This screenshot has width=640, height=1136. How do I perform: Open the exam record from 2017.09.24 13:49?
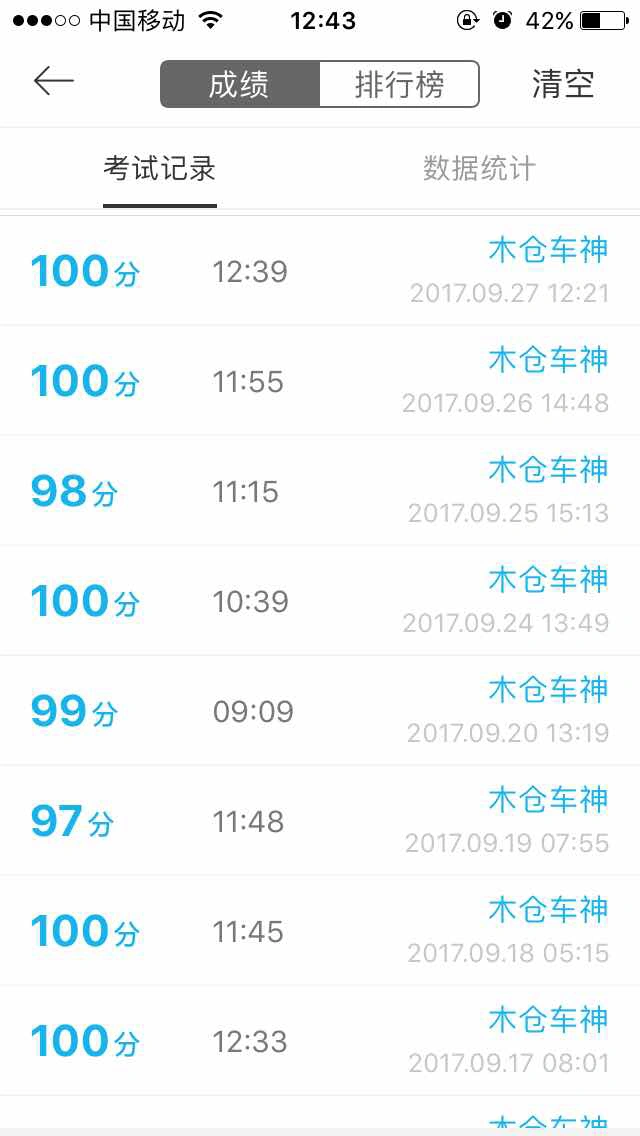pos(320,601)
